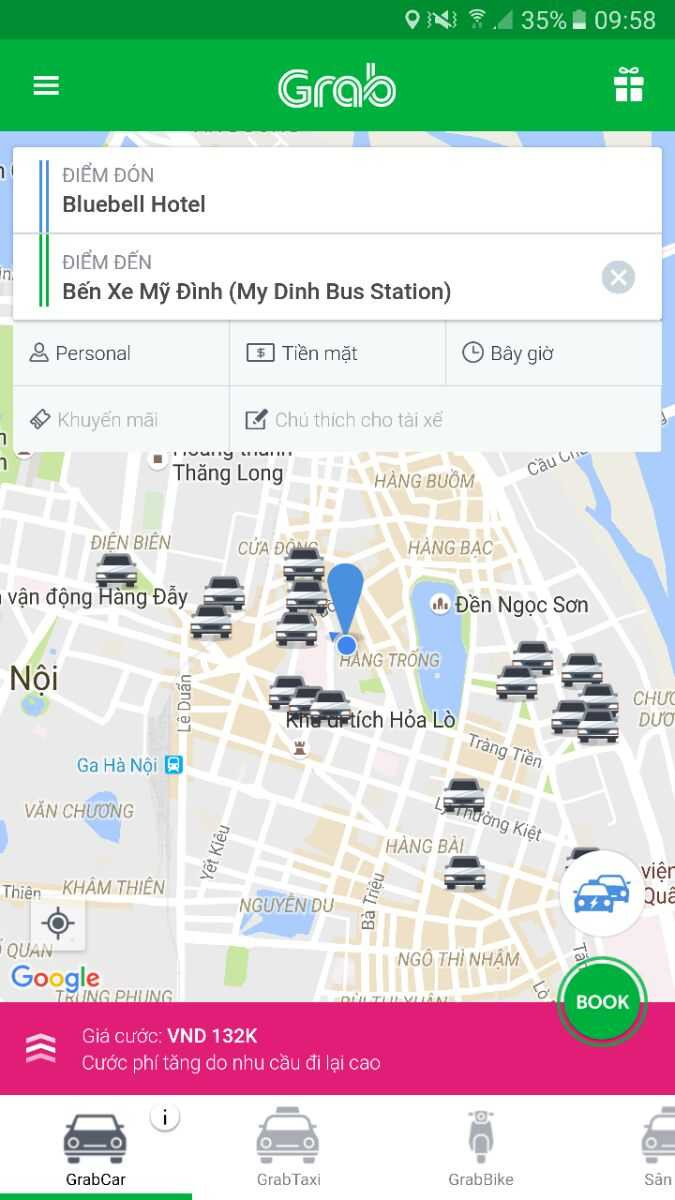The height and width of the screenshot is (1200, 675).
Task: Add a Khuyến mãi promo code
Action: [x=121, y=420]
